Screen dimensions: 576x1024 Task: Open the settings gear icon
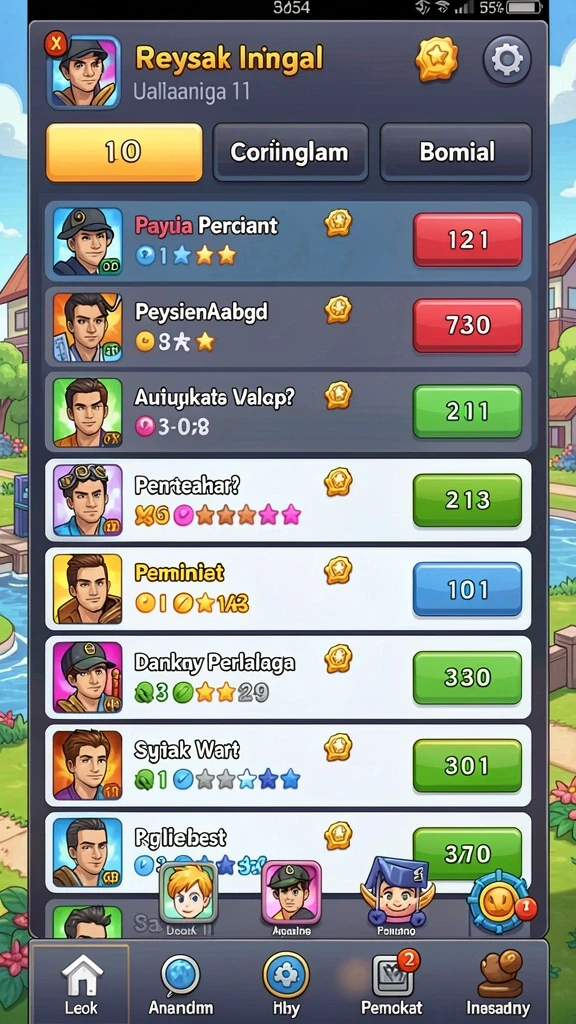click(507, 60)
